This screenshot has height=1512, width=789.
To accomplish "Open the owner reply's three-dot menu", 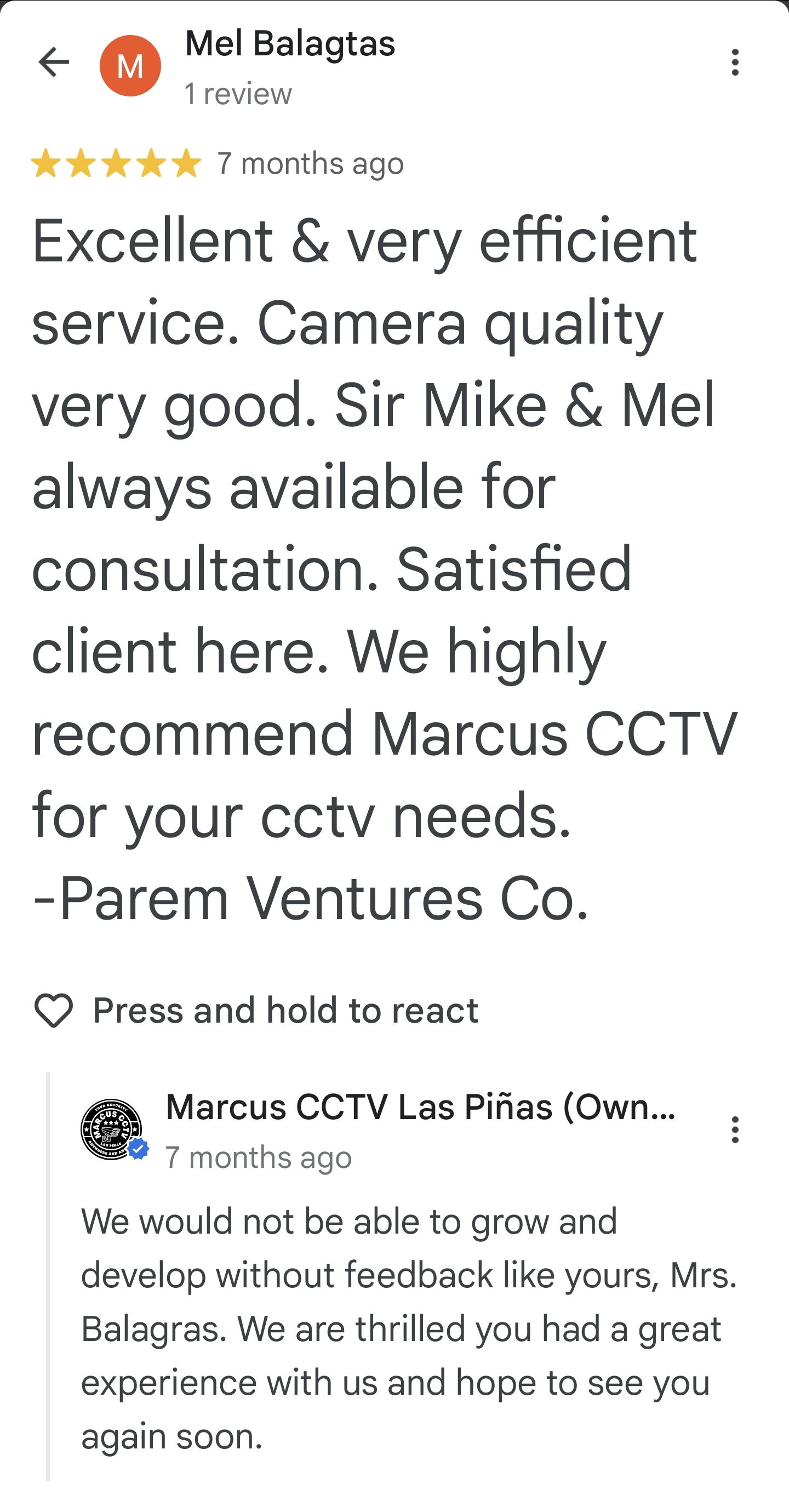I will [735, 1130].
